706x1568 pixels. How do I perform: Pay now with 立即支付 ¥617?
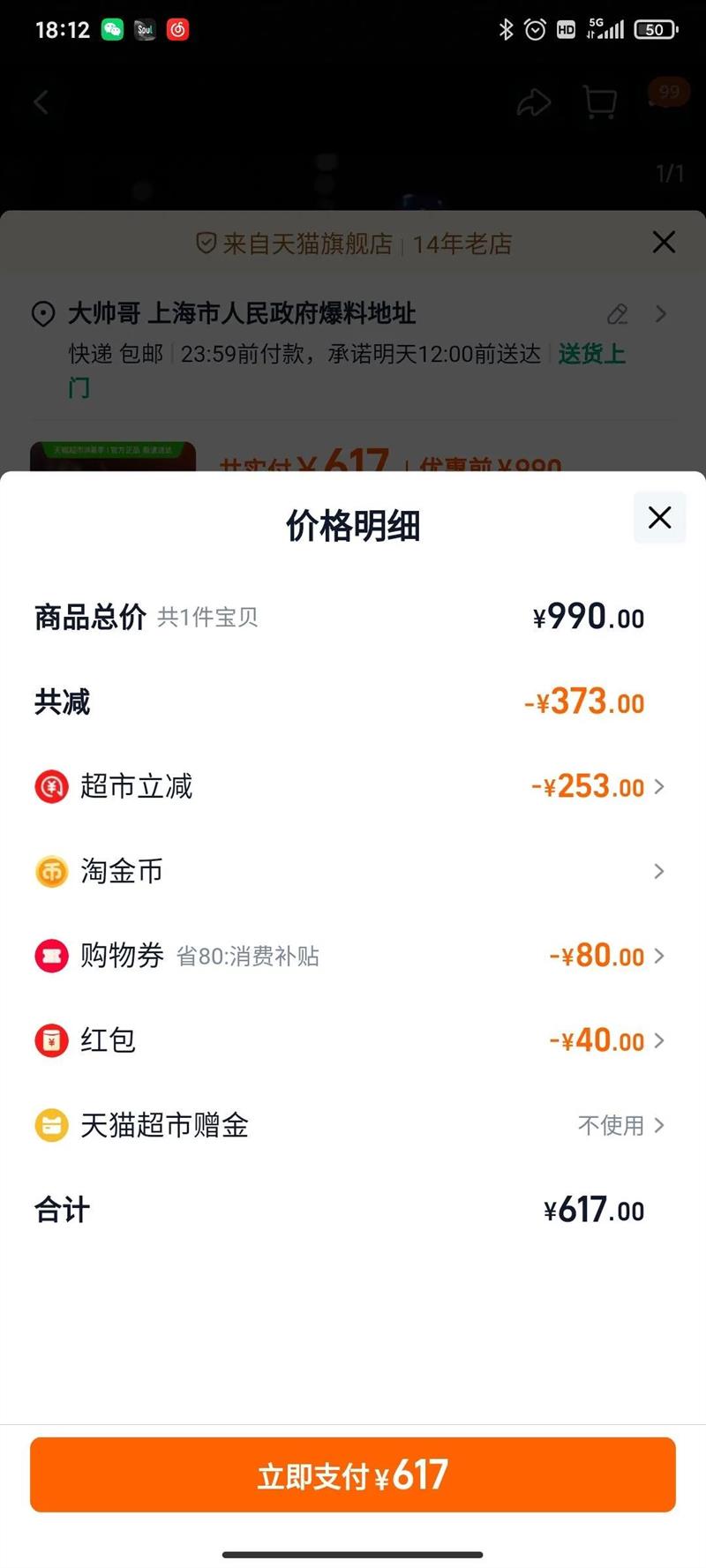(x=353, y=1474)
